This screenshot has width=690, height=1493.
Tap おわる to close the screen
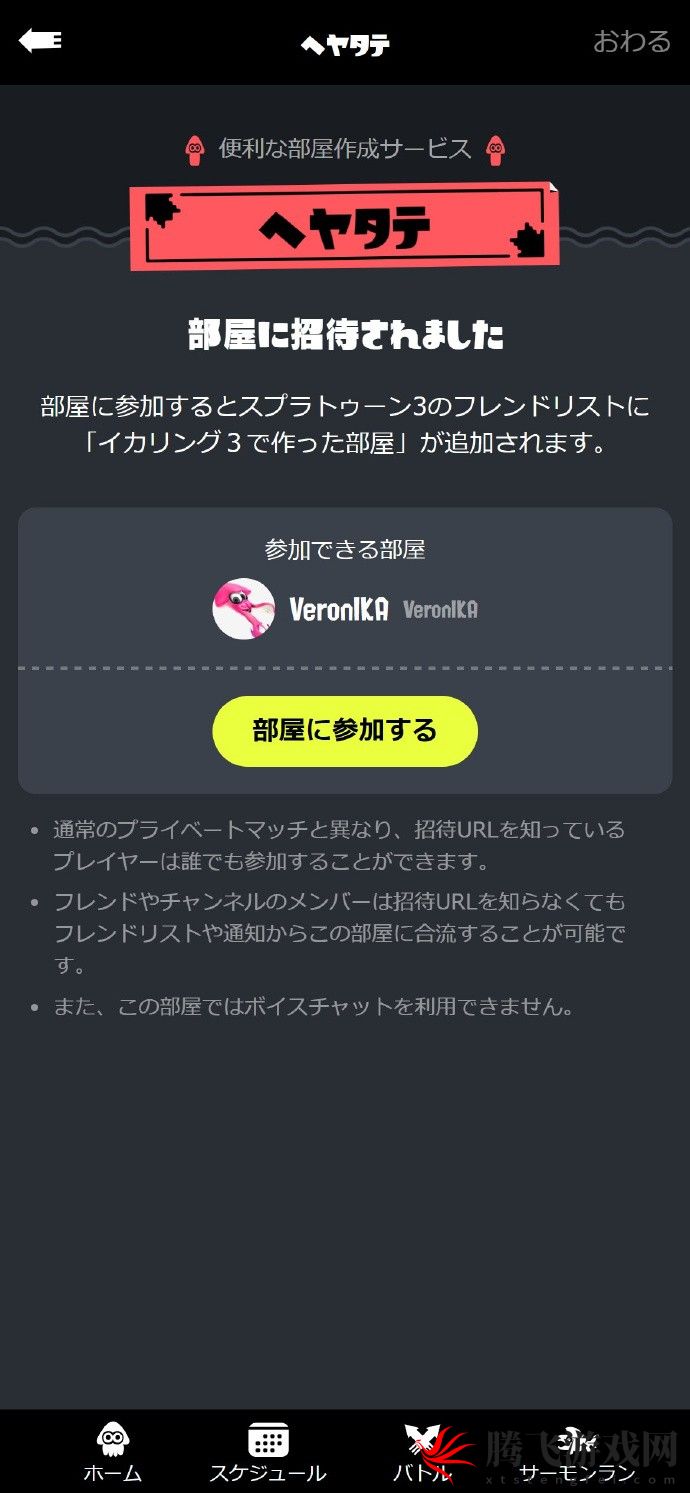631,42
